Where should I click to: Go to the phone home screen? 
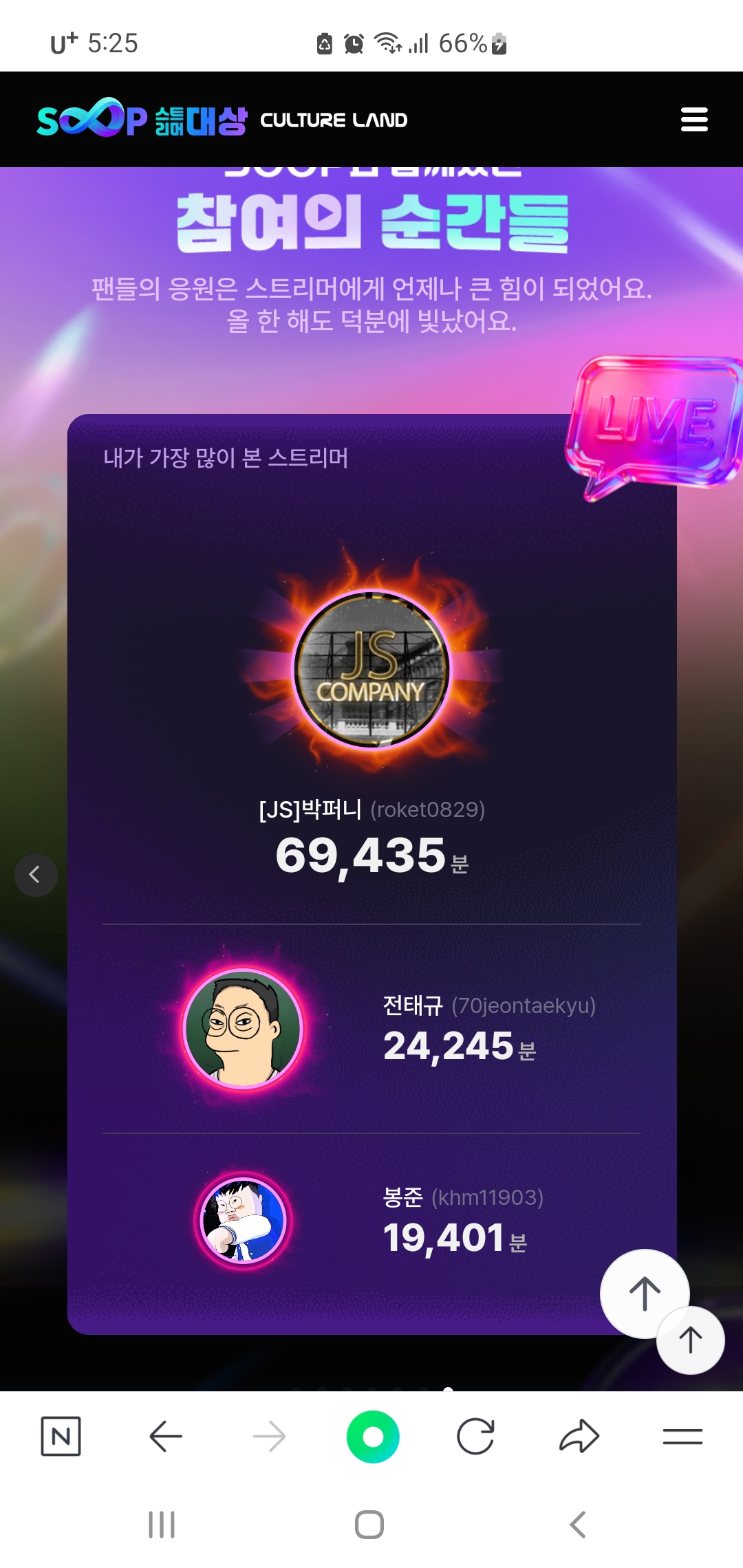tap(369, 1525)
